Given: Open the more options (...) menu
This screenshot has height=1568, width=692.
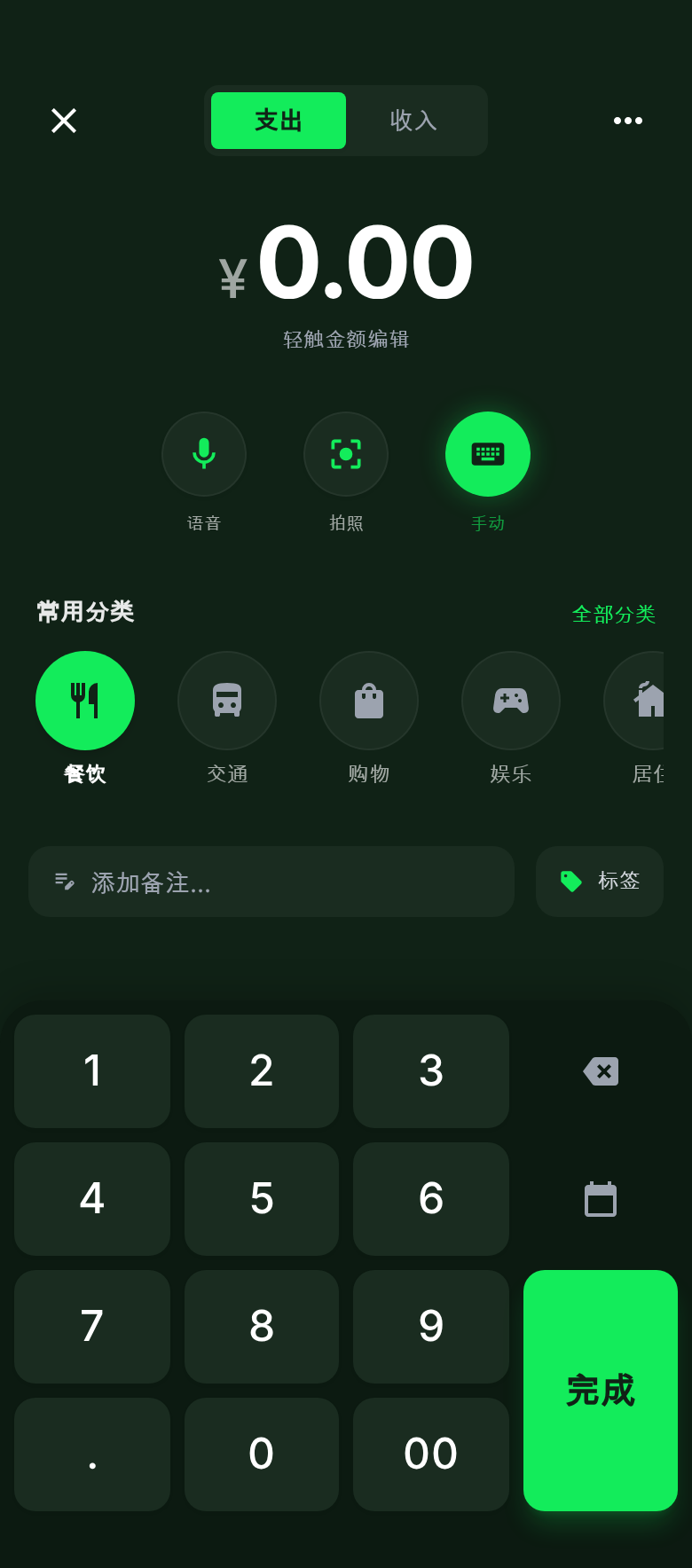Looking at the screenshot, I should (628, 121).
